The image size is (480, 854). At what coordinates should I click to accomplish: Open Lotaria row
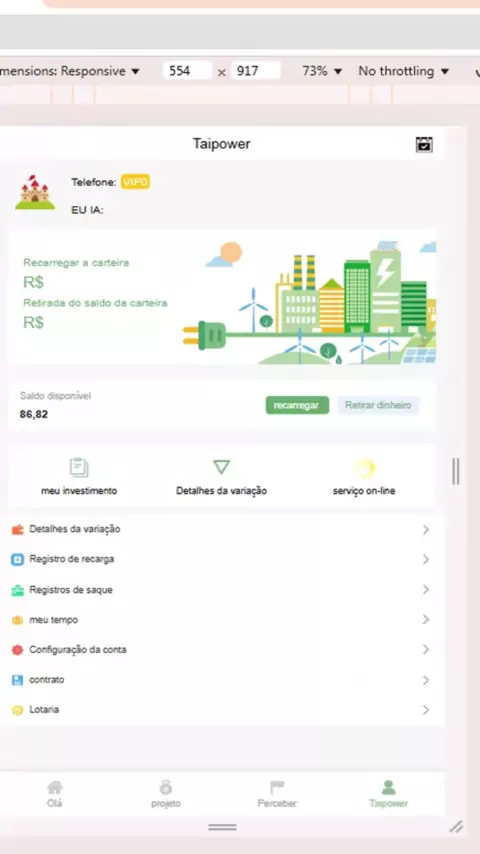[221, 710]
